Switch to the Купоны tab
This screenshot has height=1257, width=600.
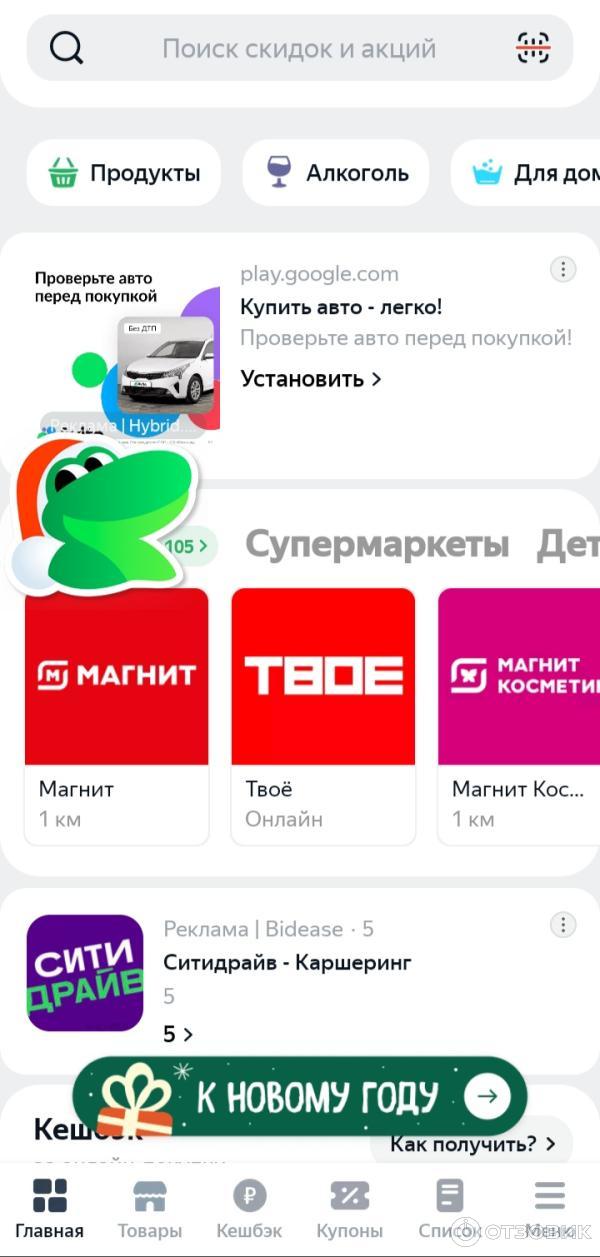349,1208
